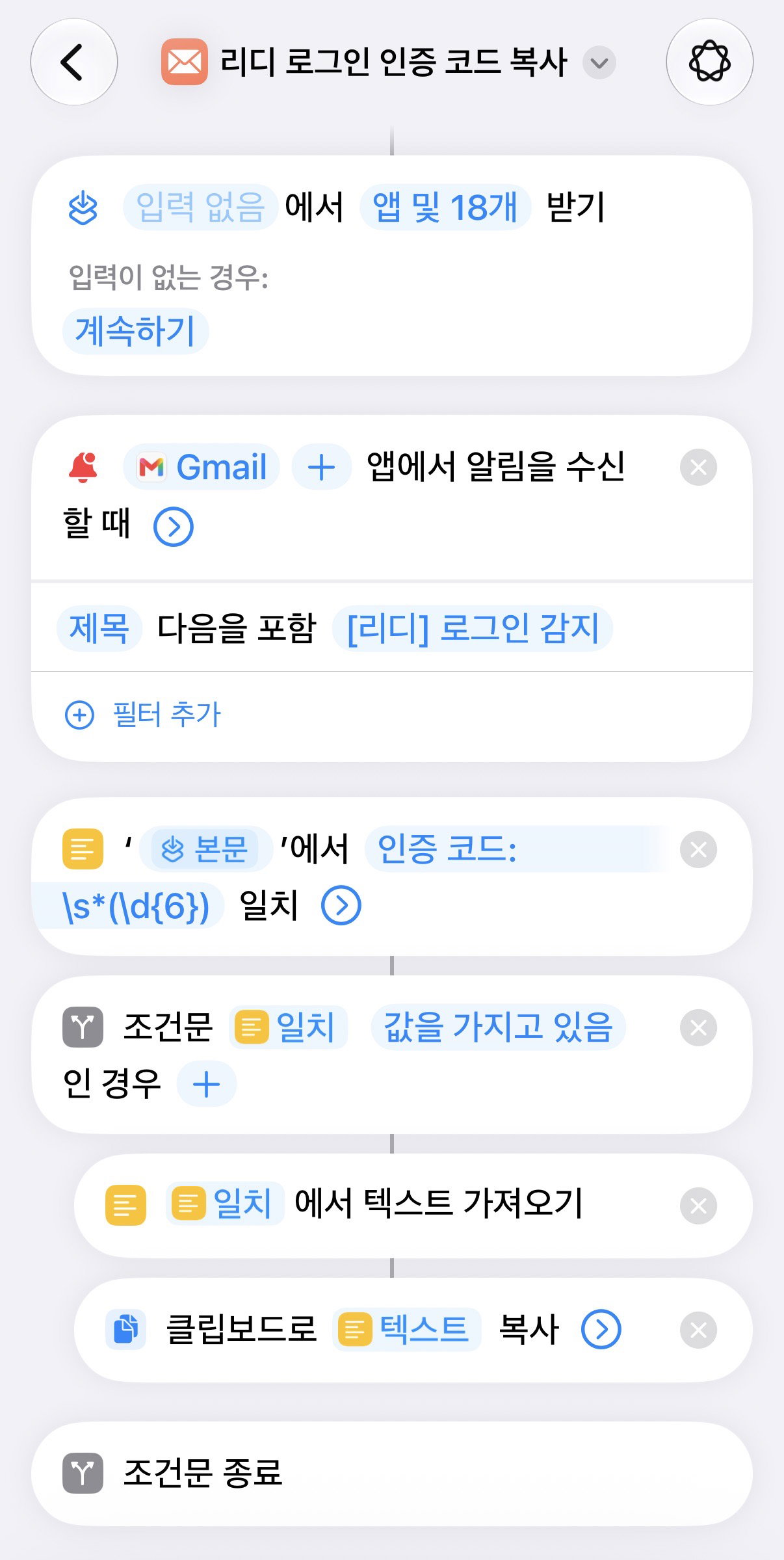The width and height of the screenshot is (784, 1560).
Task: Expand the notification action's arrow after '할 때'
Action: pyautogui.click(x=174, y=526)
